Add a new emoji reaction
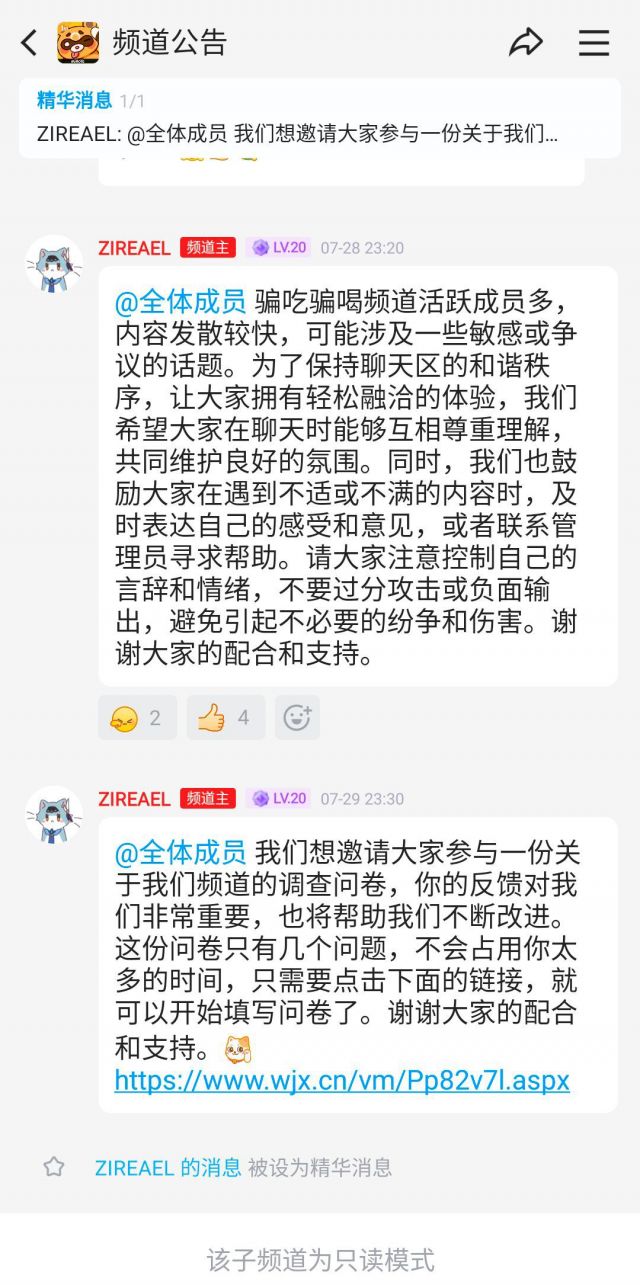Image resolution: width=640 pixels, height=1285 pixels. pos(297,717)
